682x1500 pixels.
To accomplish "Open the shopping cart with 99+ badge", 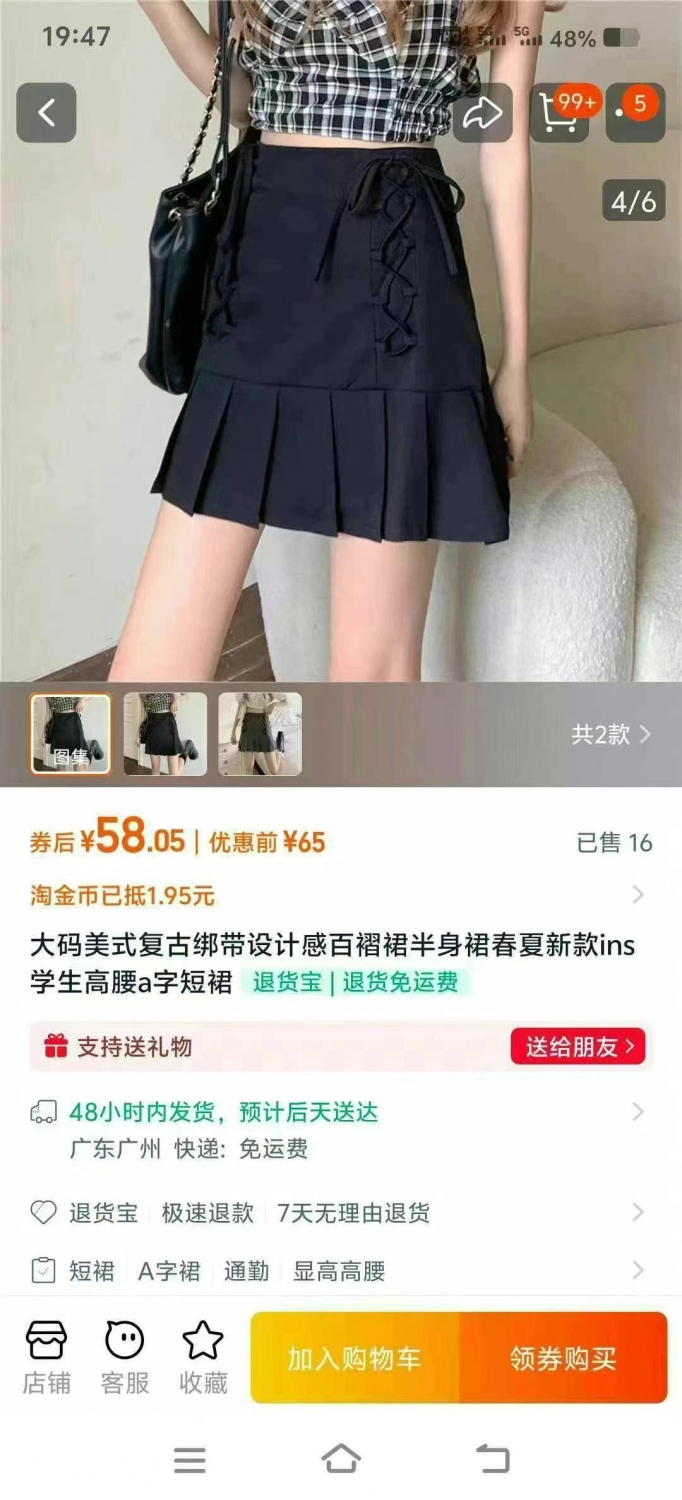I will pos(560,113).
